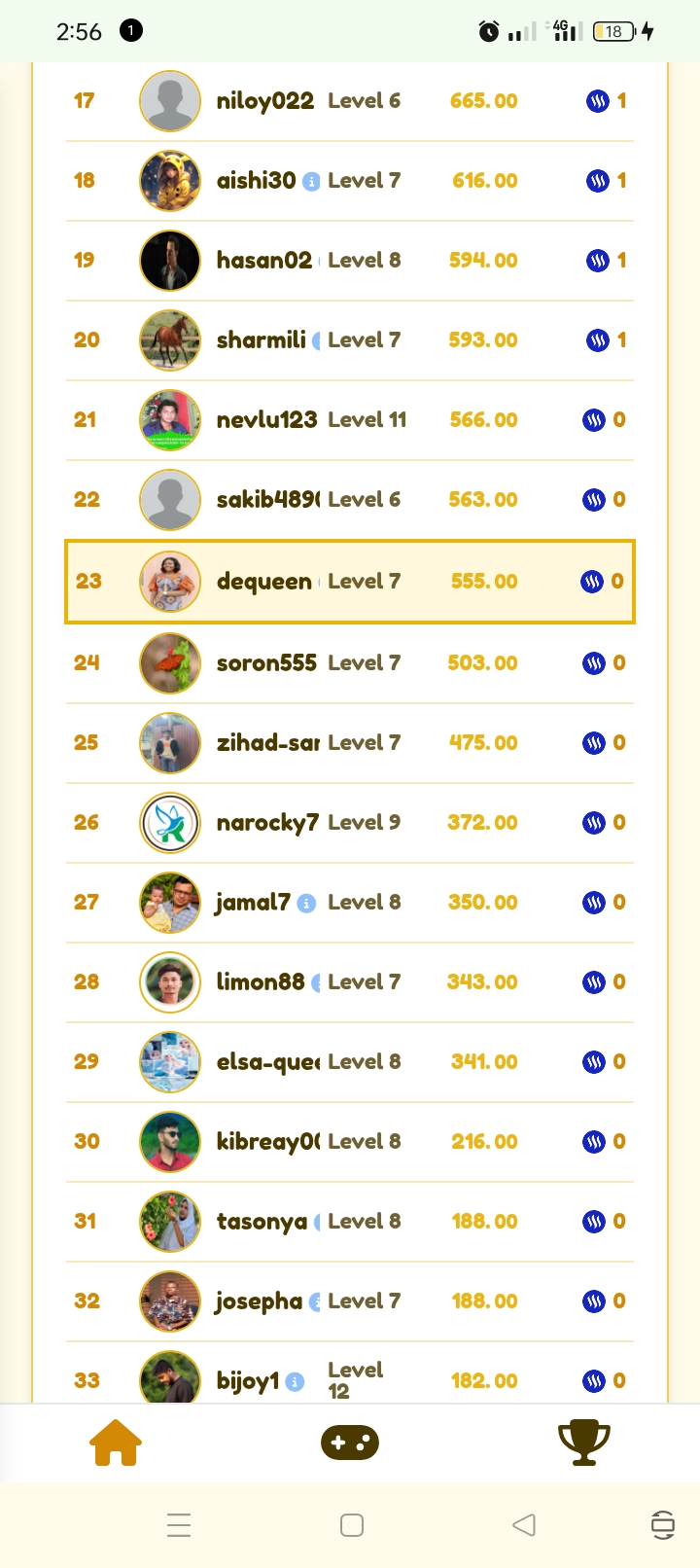
Task: Tap the info badge next to bijoy1
Action: click(x=296, y=1382)
